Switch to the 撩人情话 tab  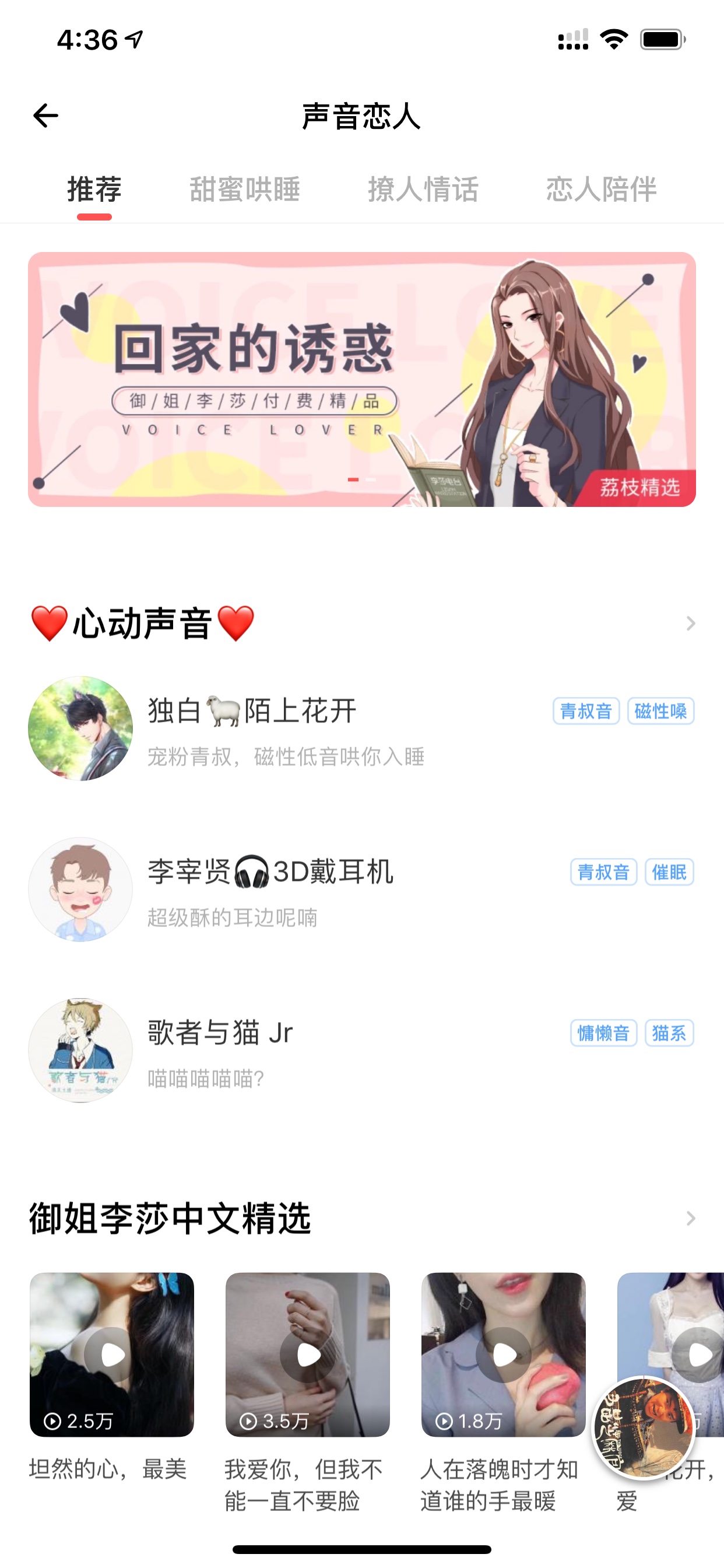pos(423,190)
